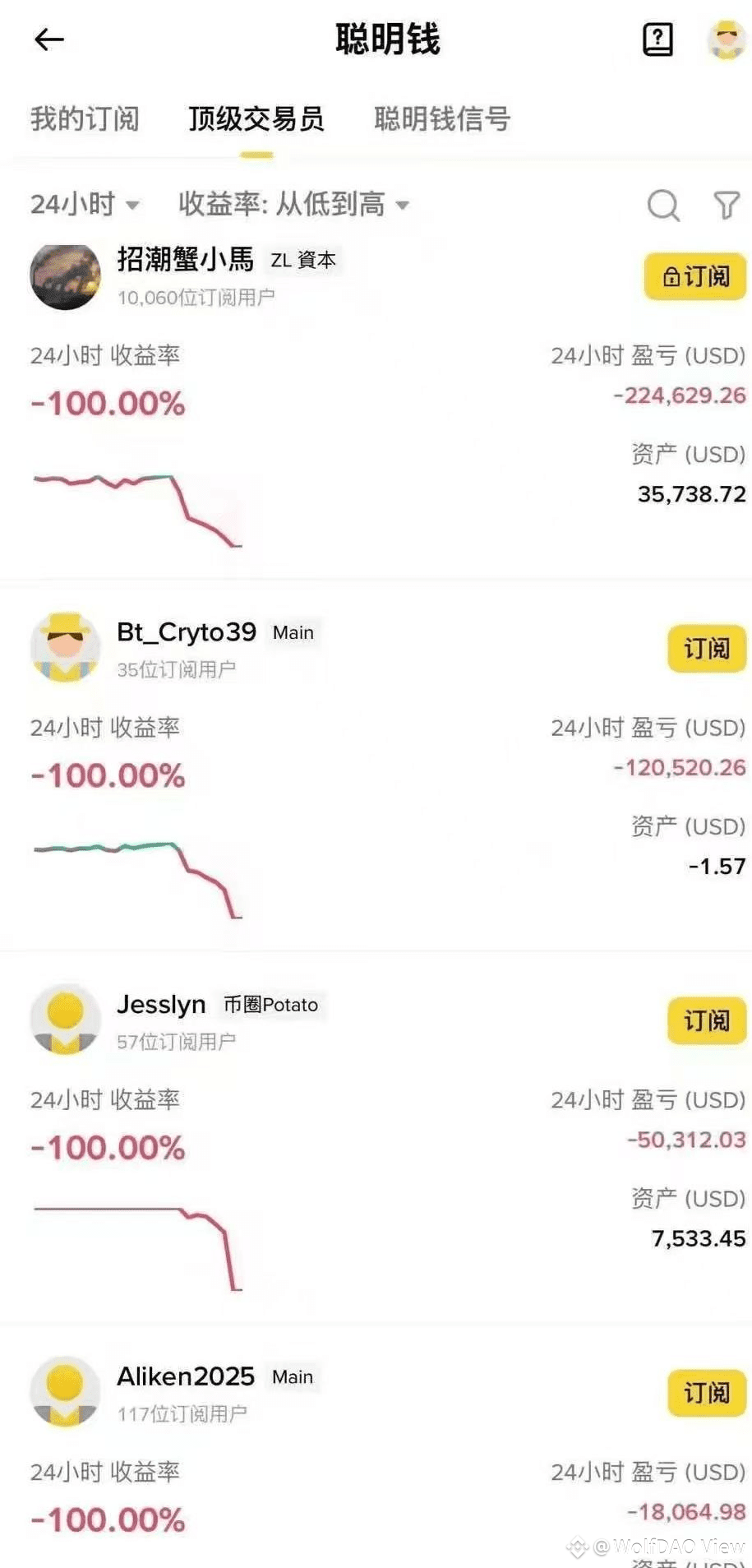The height and width of the screenshot is (1568, 752).
Task: Subscribe to trader 招潮蟹小馬
Action: pos(694,276)
